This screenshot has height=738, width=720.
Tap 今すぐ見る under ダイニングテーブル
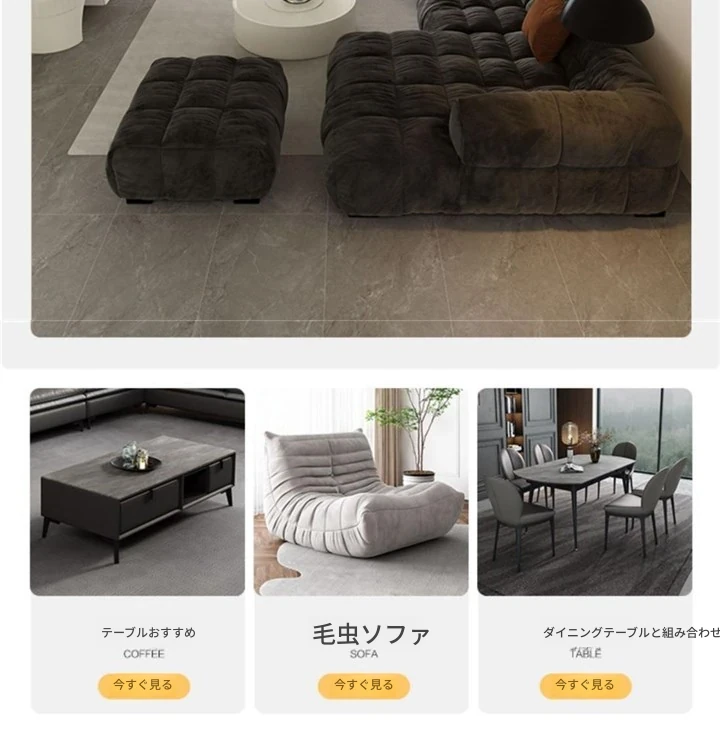pyautogui.click(x=585, y=685)
